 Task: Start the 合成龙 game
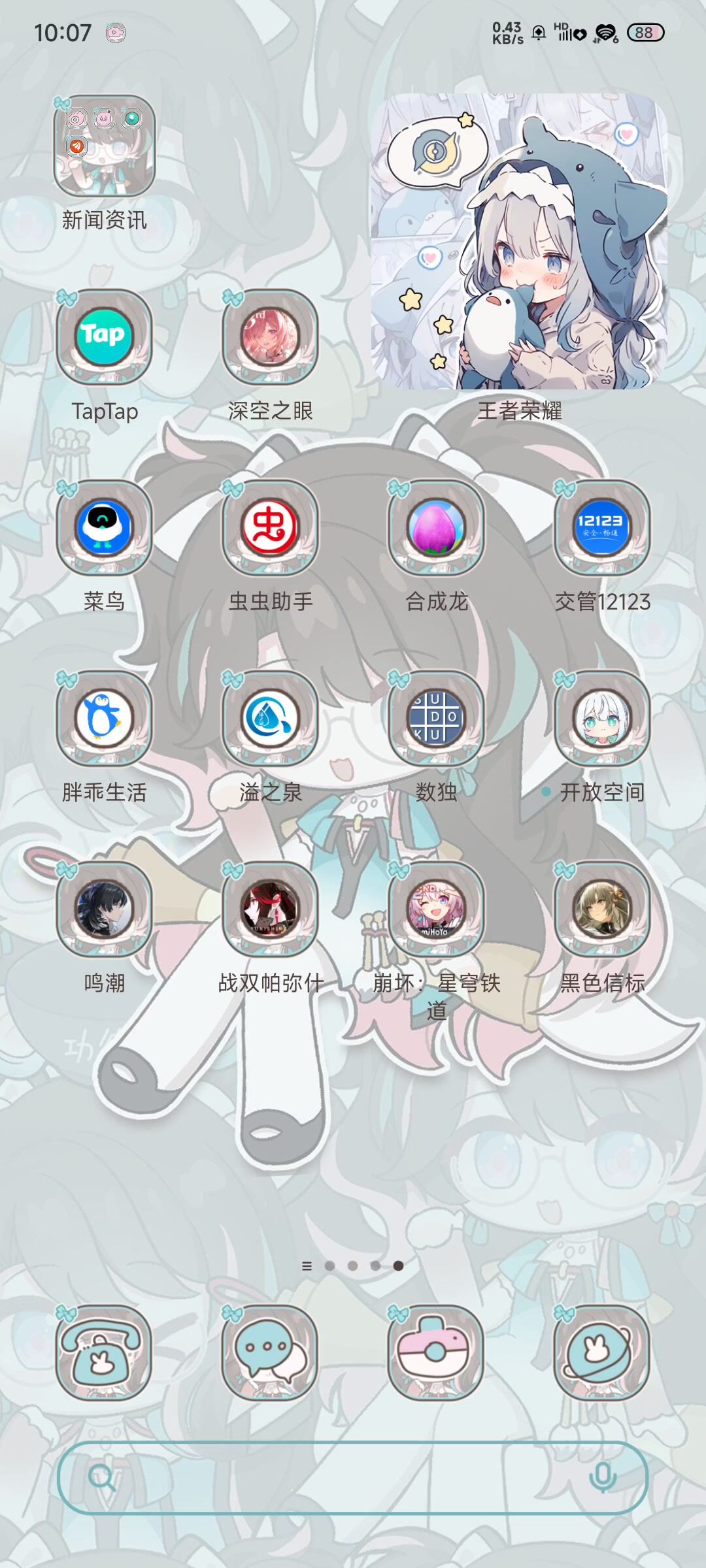pos(436,527)
